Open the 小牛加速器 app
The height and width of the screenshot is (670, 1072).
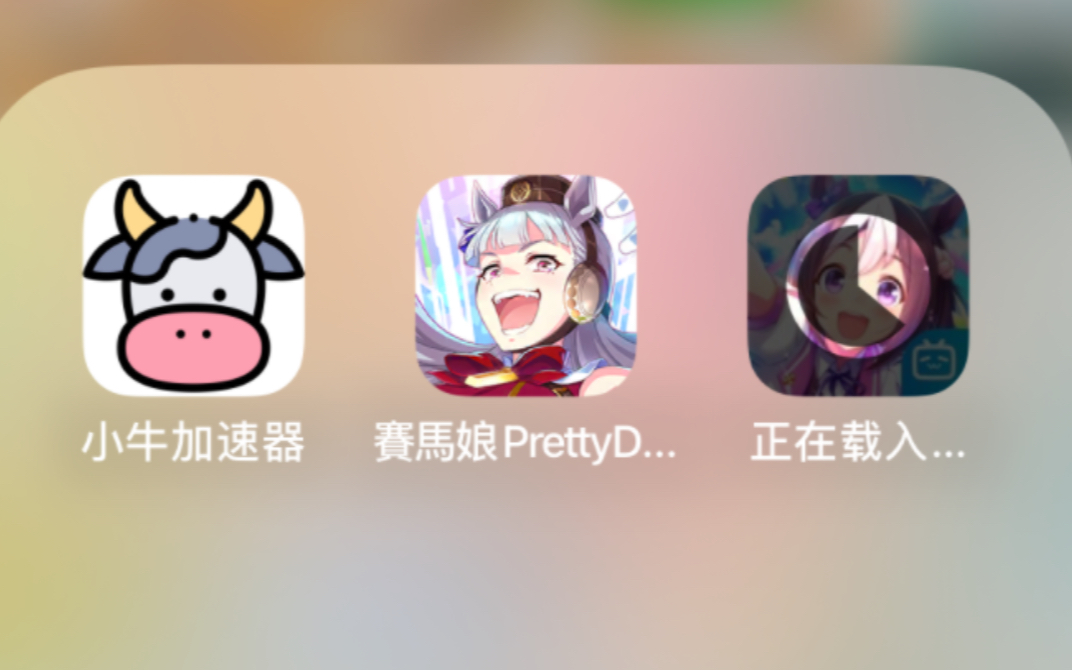click(x=193, y=286)
